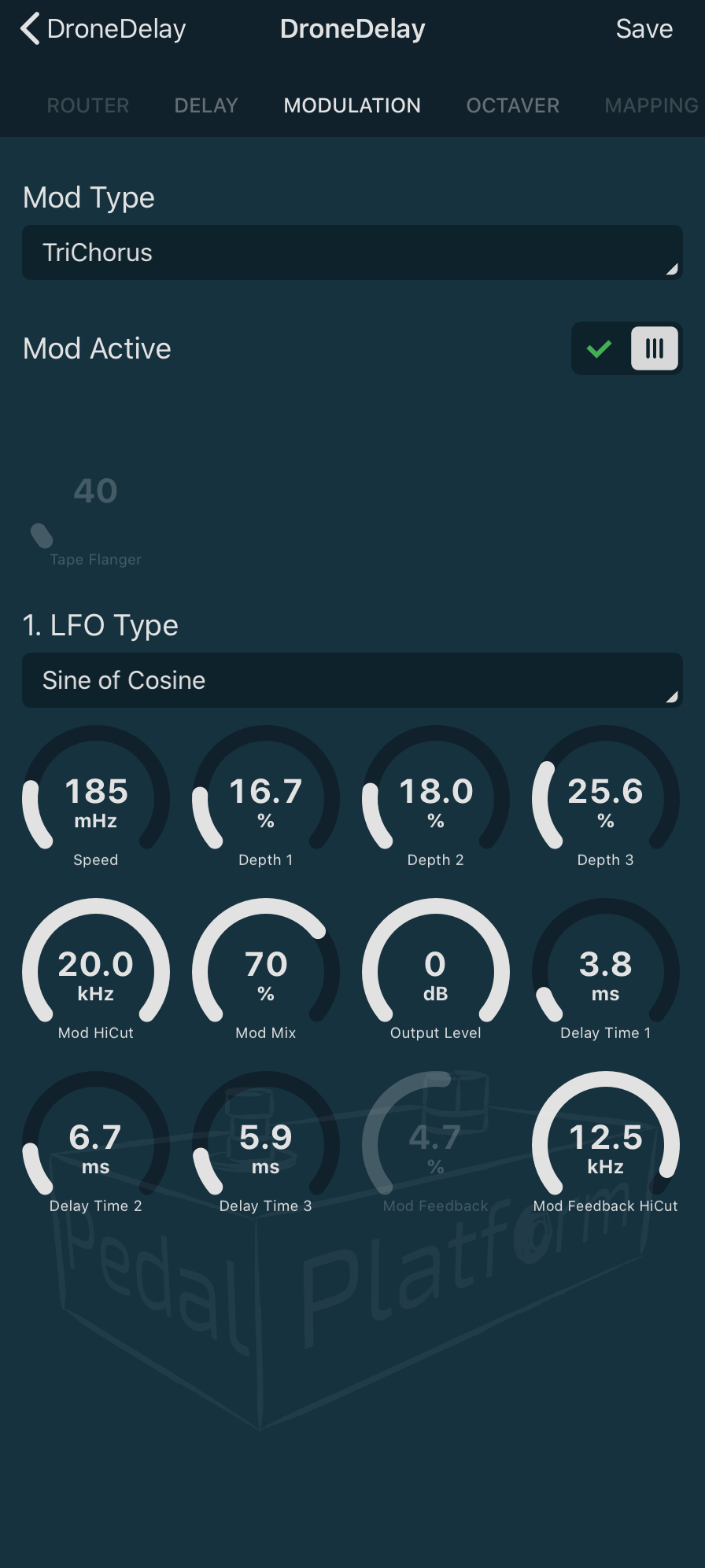Select the Delay Time 1 knob

point(606,972)
